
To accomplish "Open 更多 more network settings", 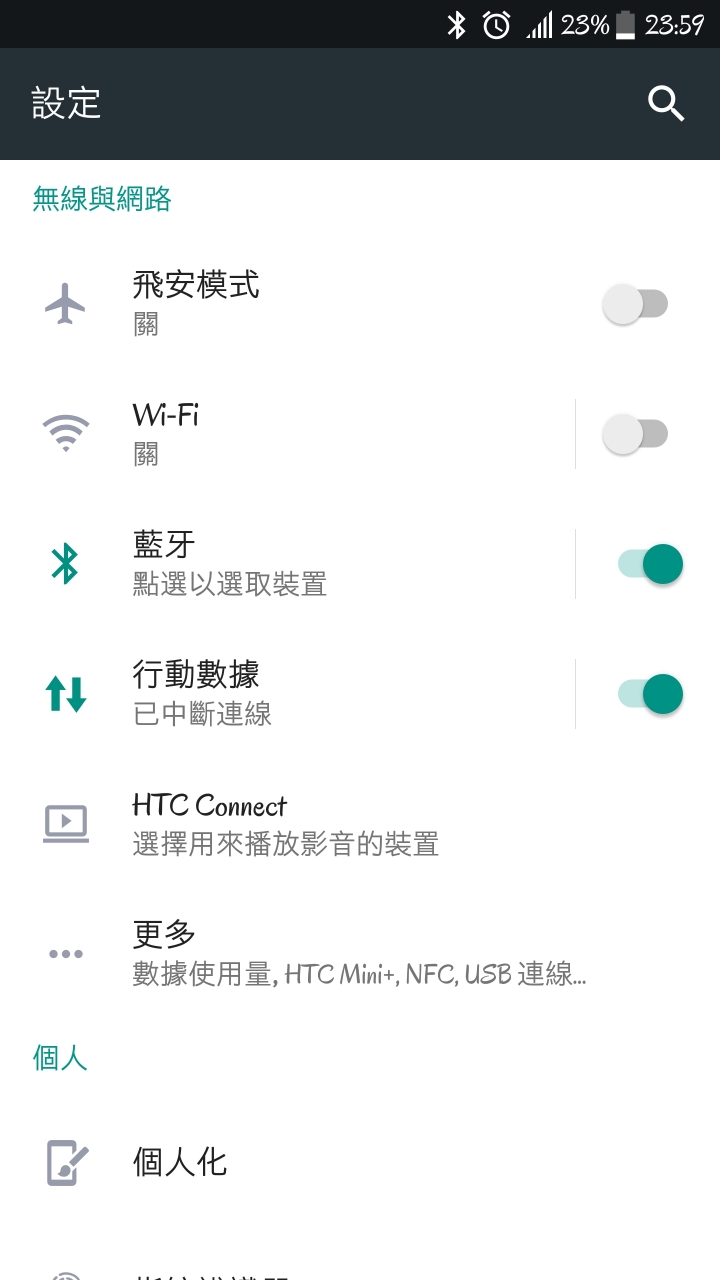I will (360, 954).
